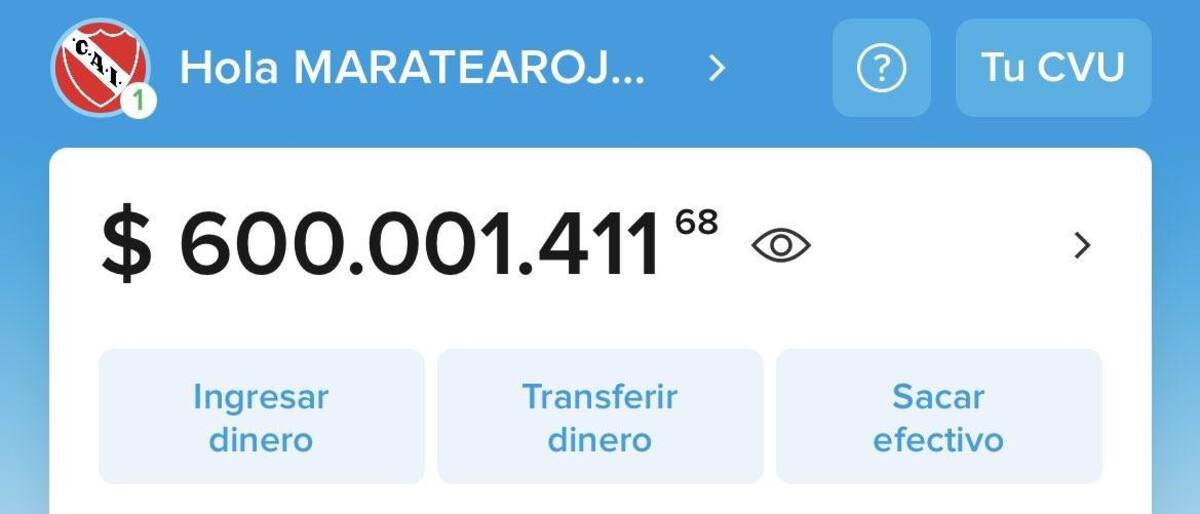Tap Ingresar dinero
The width and height of the screenshot is (1200, 514).
point(261,417)
